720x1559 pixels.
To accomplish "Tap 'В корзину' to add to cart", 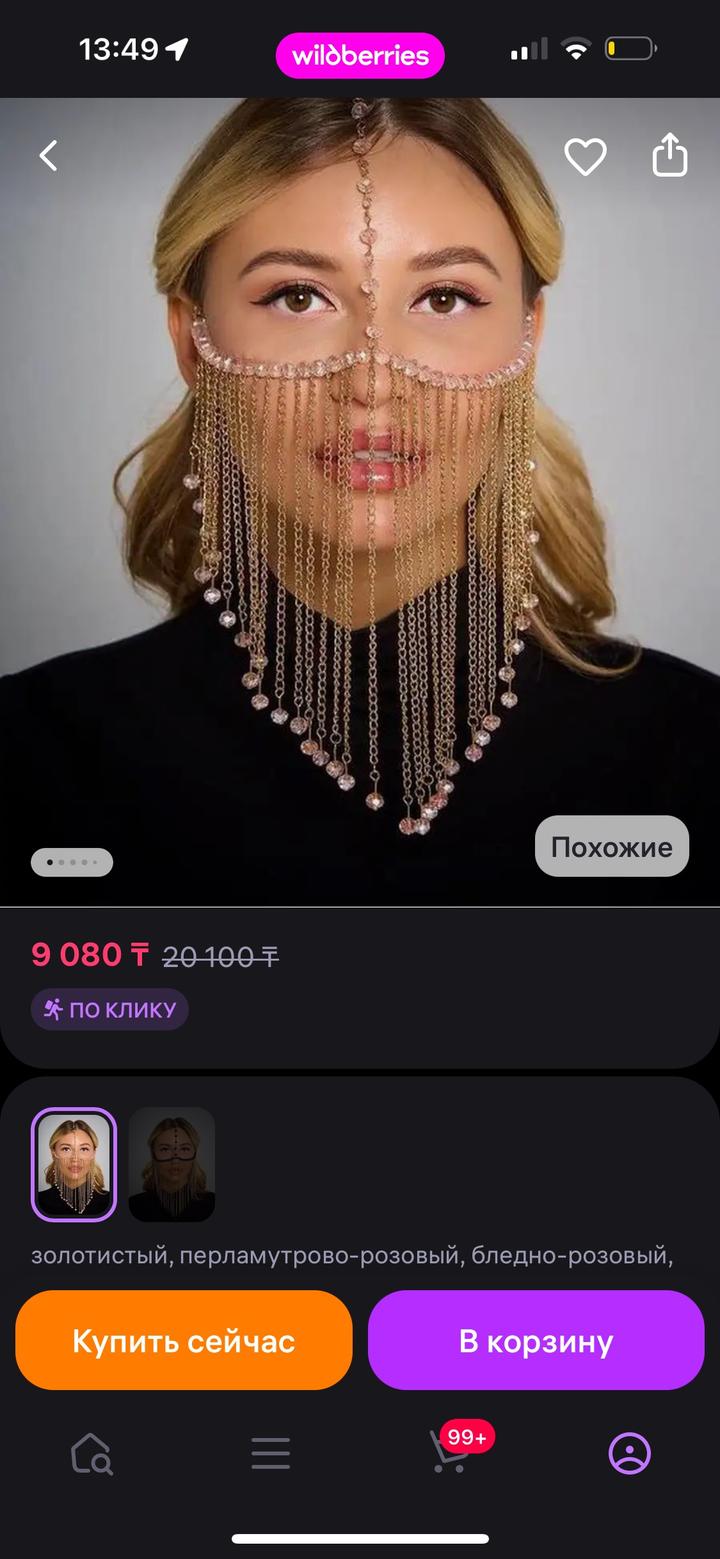I will click(x=536, y=1339).
